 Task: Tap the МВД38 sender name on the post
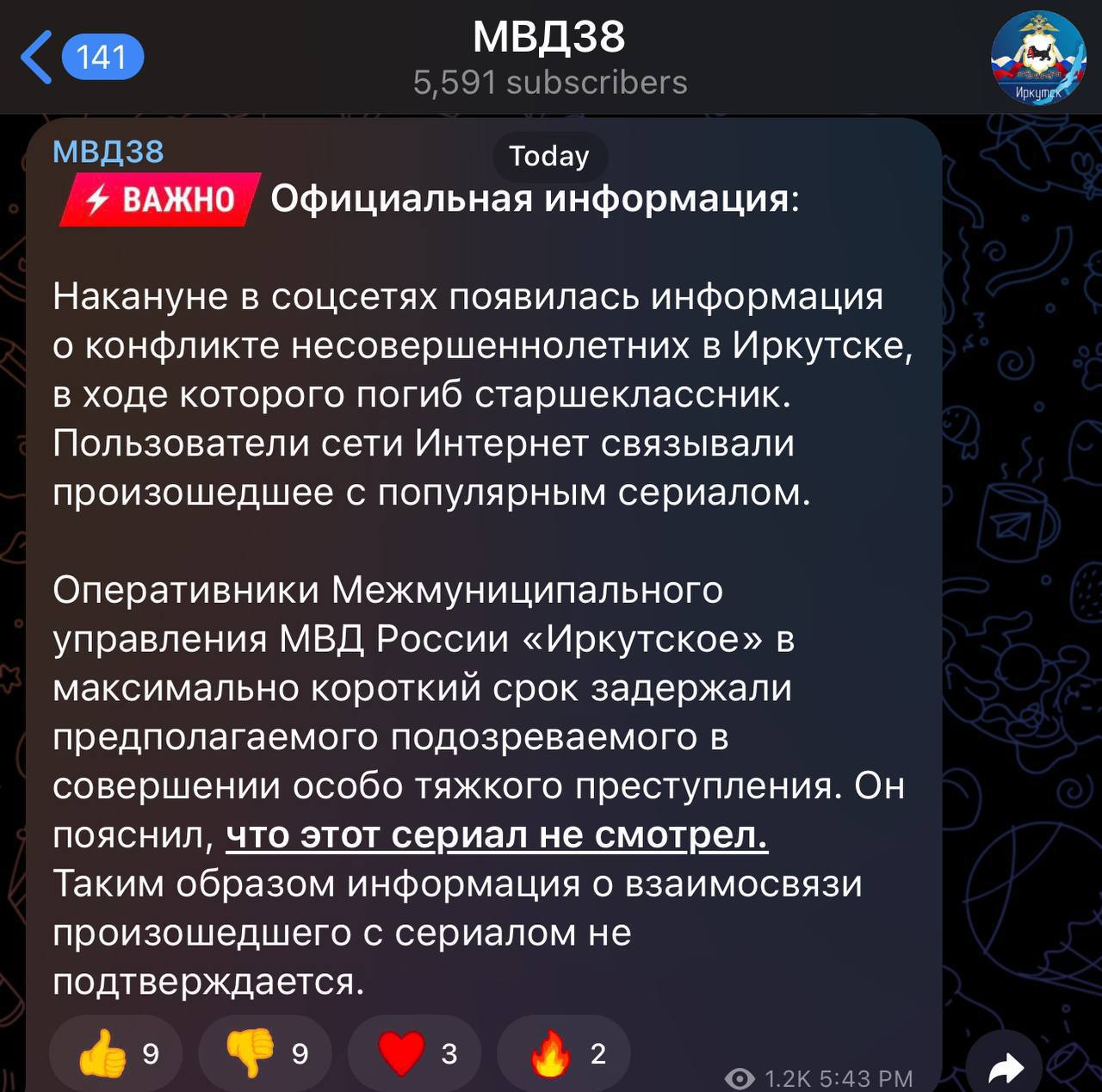click(108, 152)
